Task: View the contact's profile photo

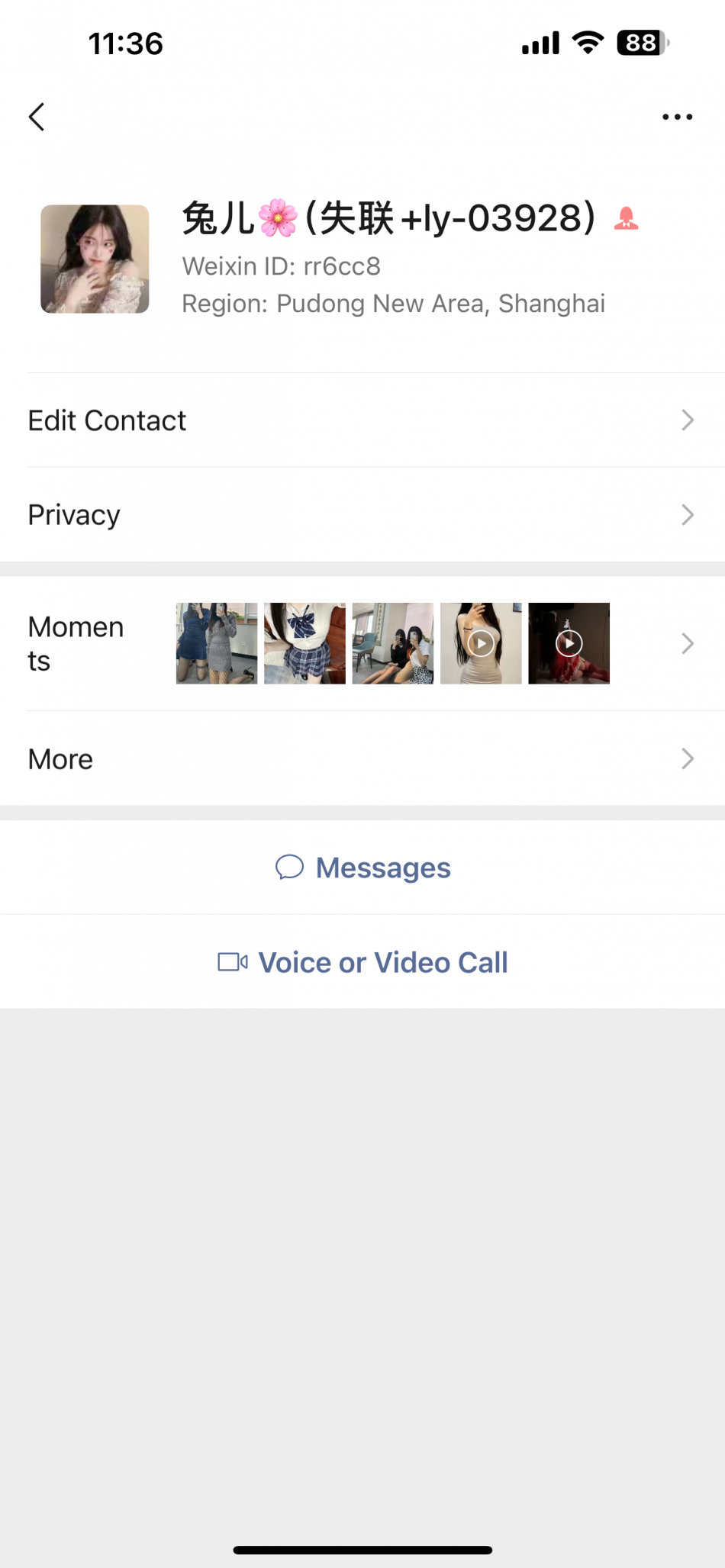Action: point(95,259)
